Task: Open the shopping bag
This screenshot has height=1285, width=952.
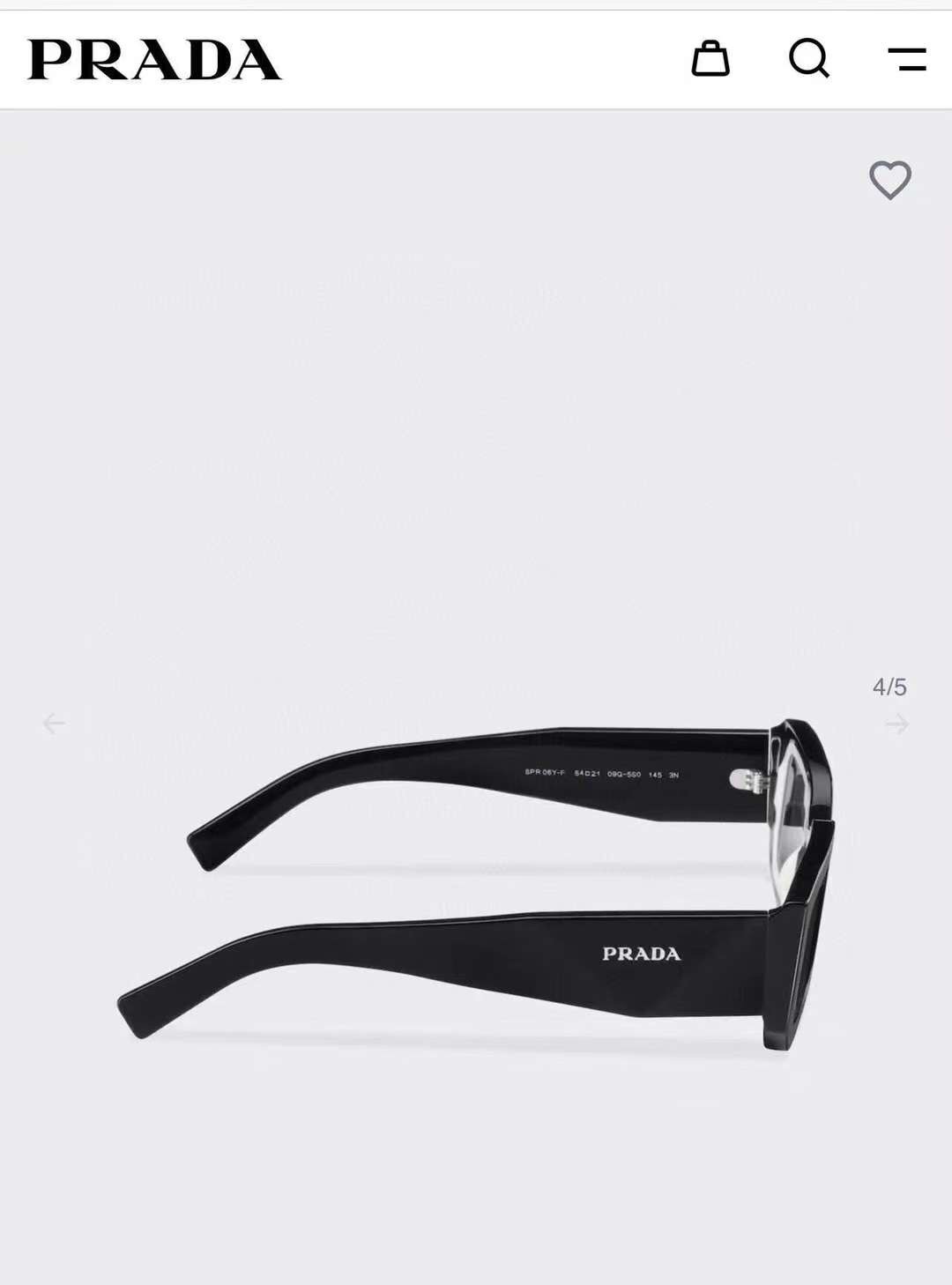Action: pos(710,59)
